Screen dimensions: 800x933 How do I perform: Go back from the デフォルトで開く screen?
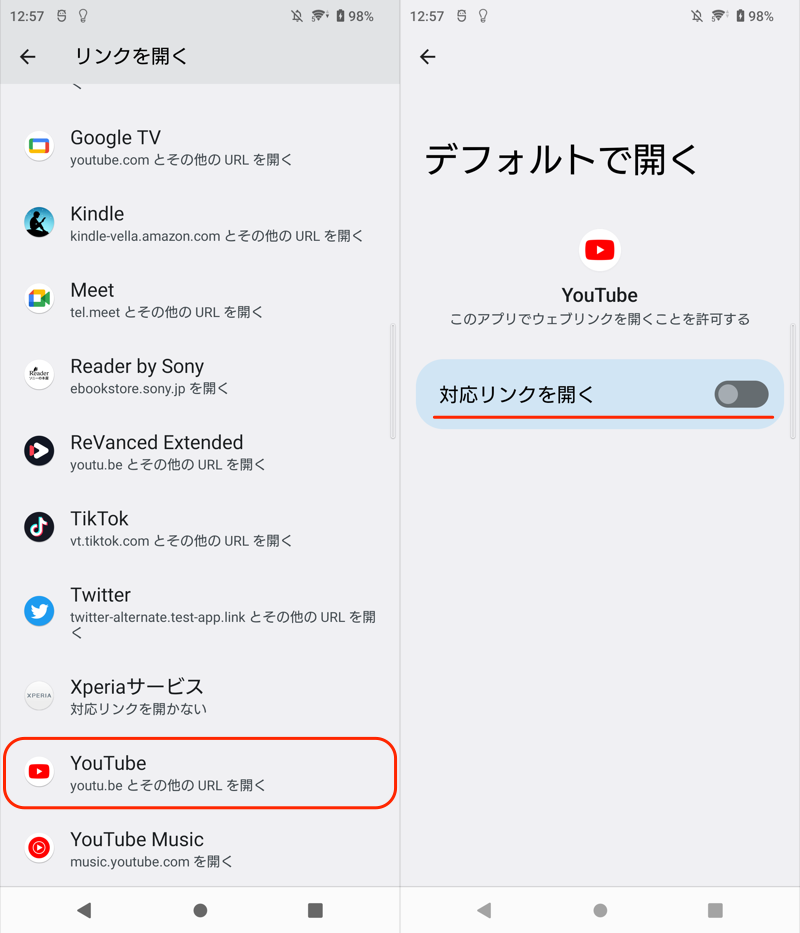coord(428,57)
